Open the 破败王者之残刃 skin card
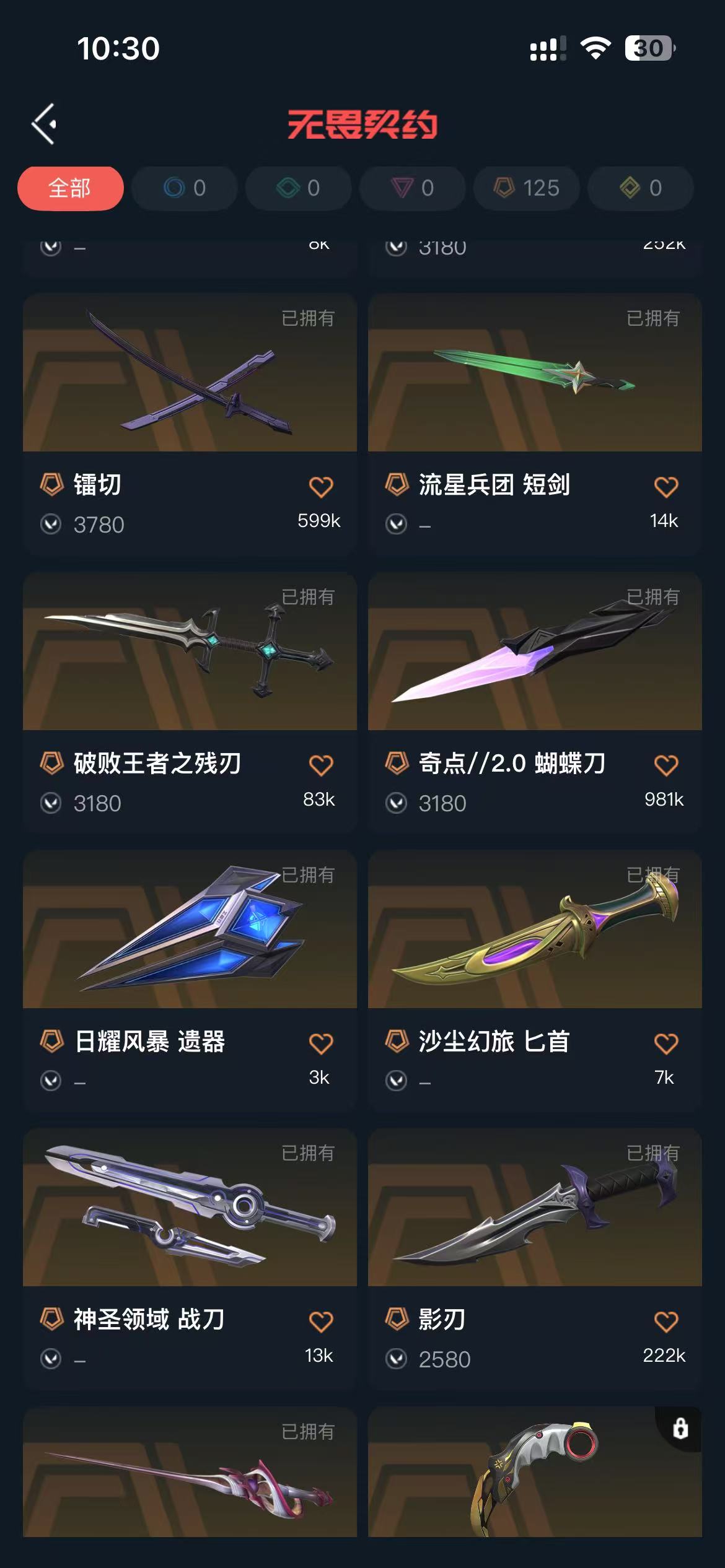This screenshot has height=1568, width=725. click(190, 703)
